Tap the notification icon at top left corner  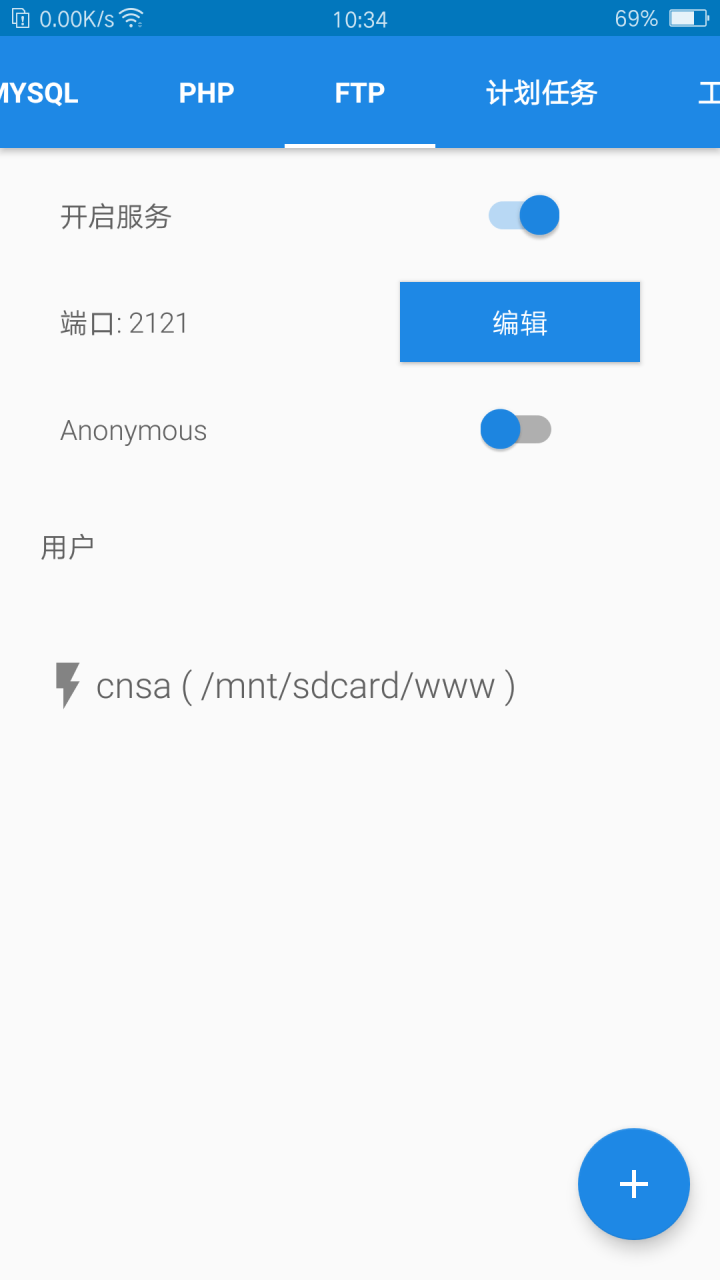point(18,17)
